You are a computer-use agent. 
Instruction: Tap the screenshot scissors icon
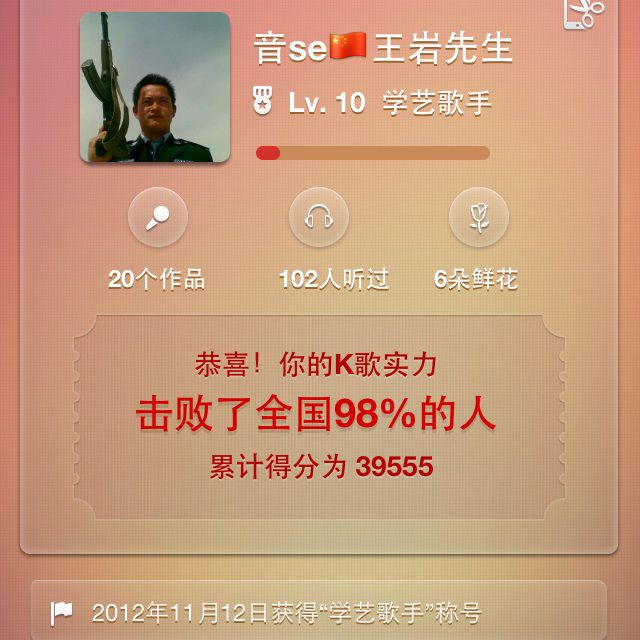[x=584, y=13]
